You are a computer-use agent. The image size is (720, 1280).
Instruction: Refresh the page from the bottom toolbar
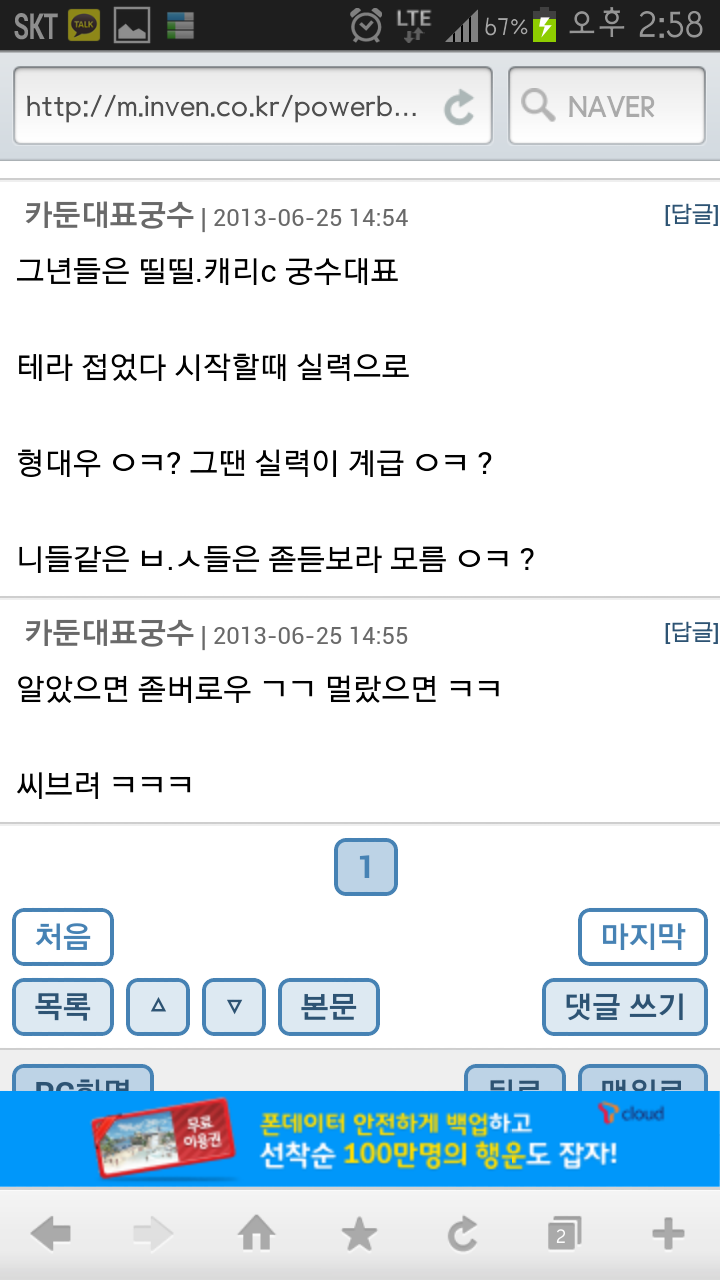[x=462, y=1233]
